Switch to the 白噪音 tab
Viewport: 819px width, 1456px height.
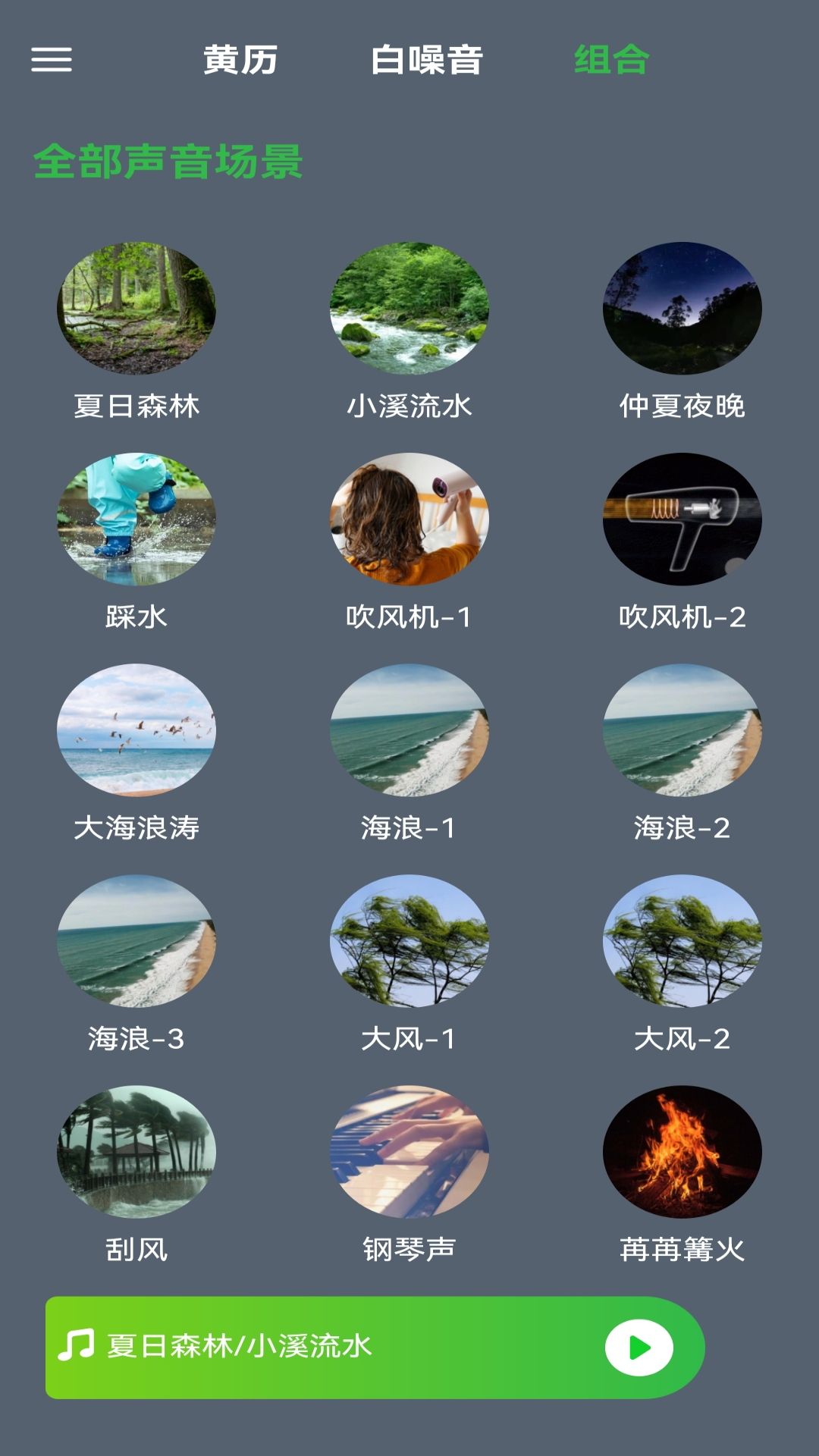click(x=426, y=60)
